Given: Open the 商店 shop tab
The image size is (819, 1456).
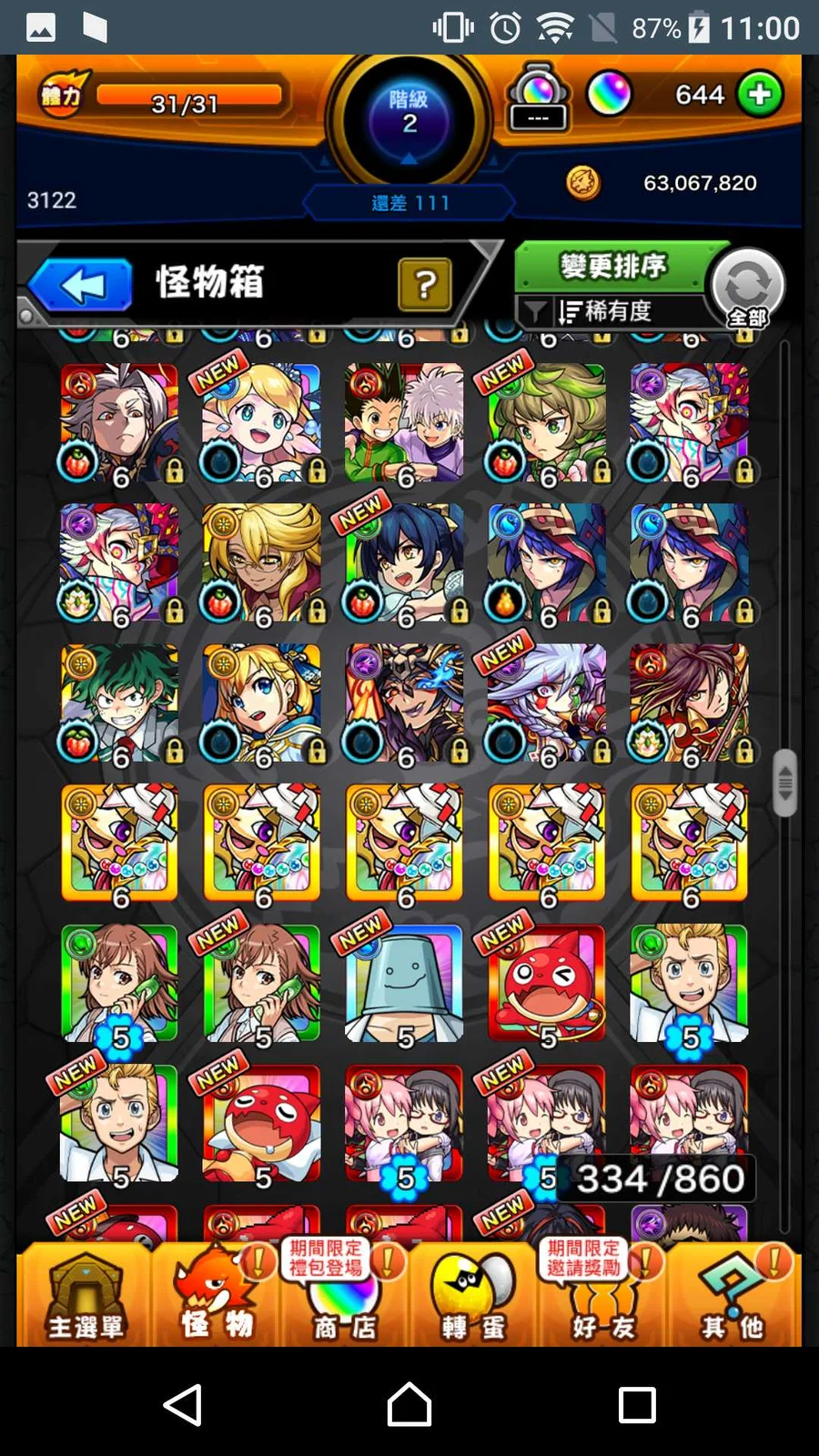Looking at the screenshot, I should 345,1294.
